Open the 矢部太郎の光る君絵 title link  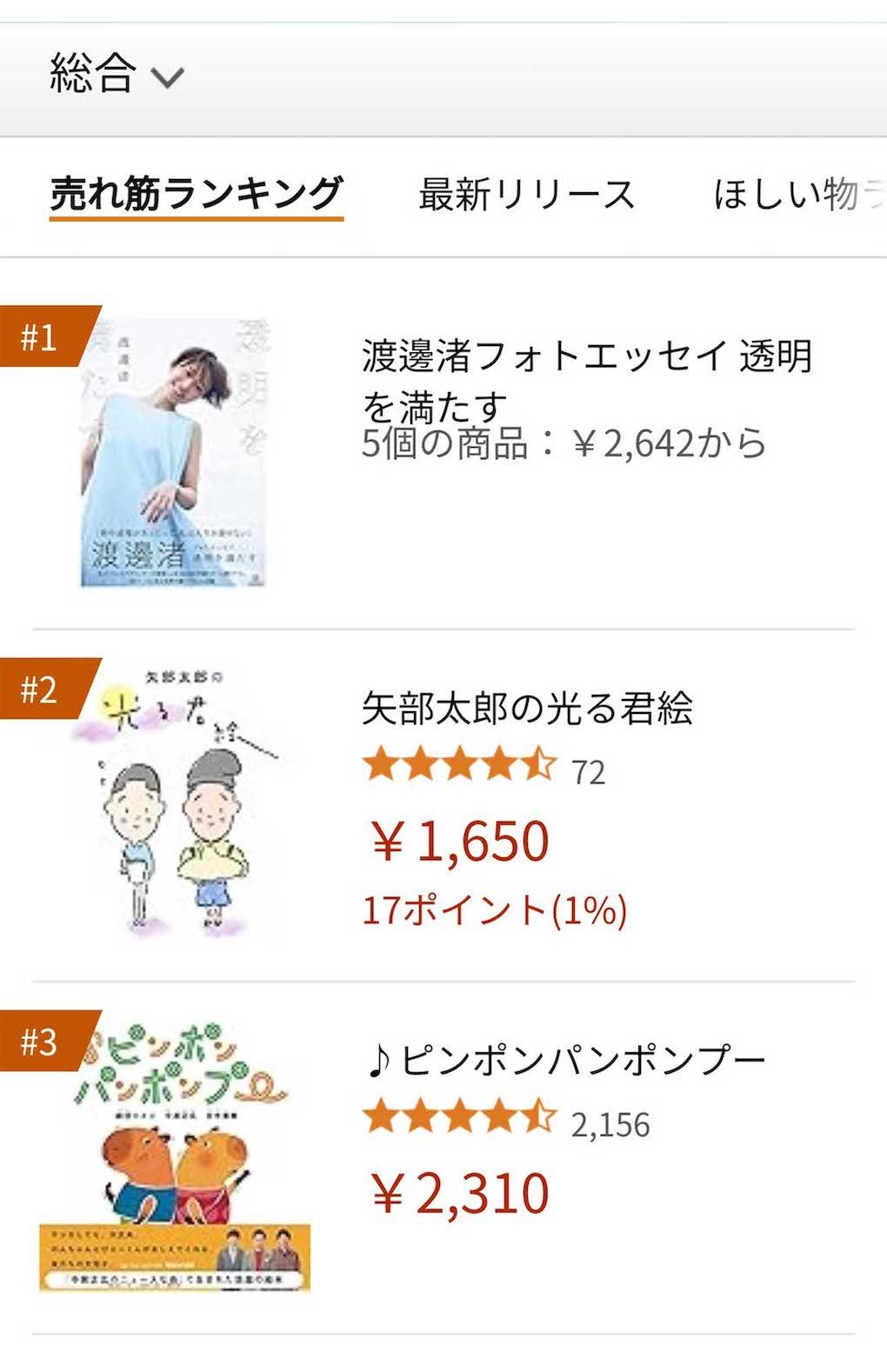[x=527, y=709]
